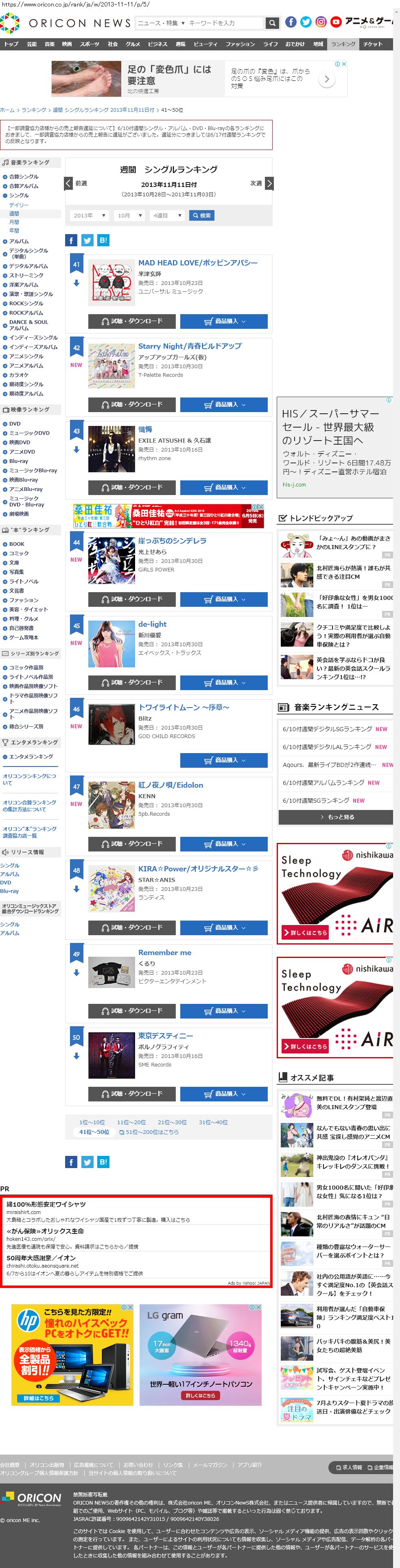Tap the keyword search input field

223,23
